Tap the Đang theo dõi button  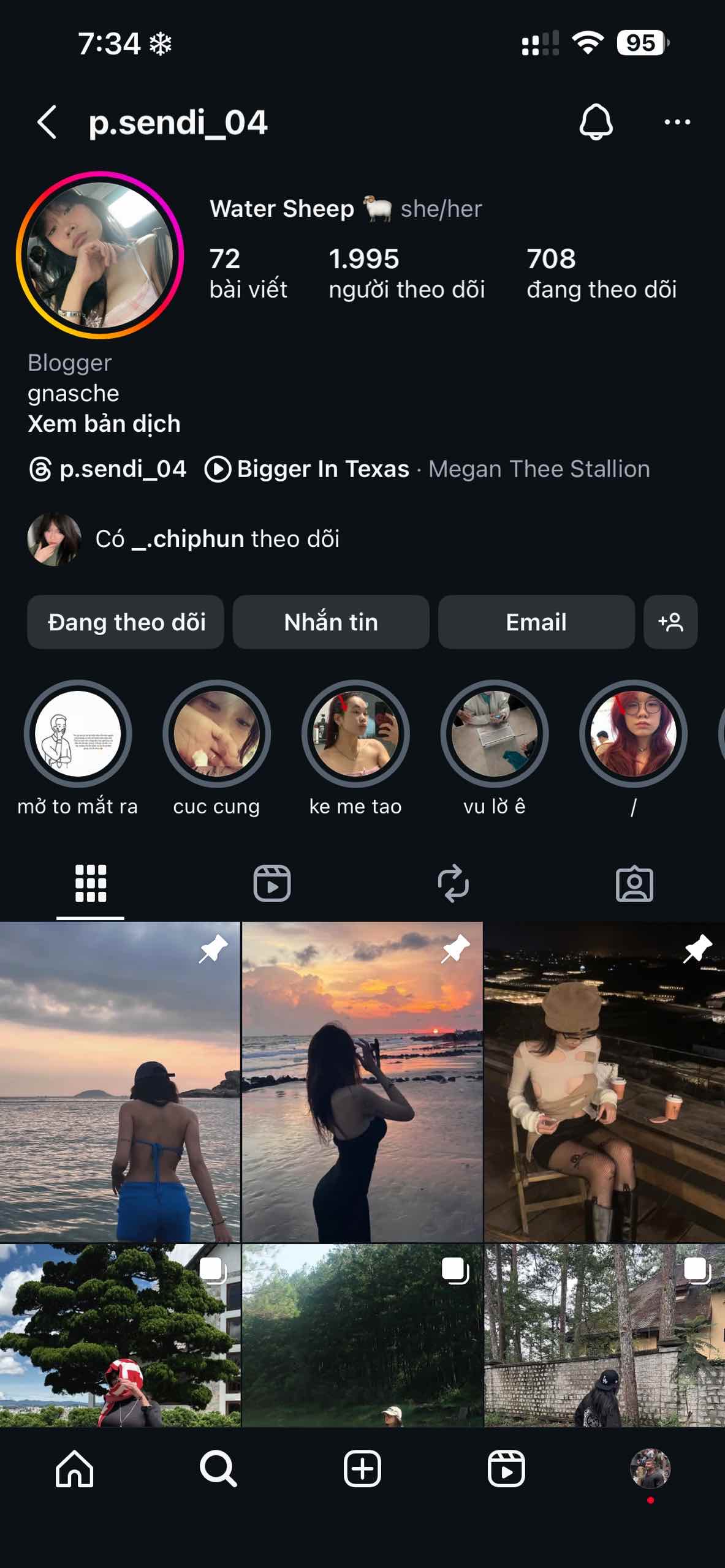click(126, 622)
